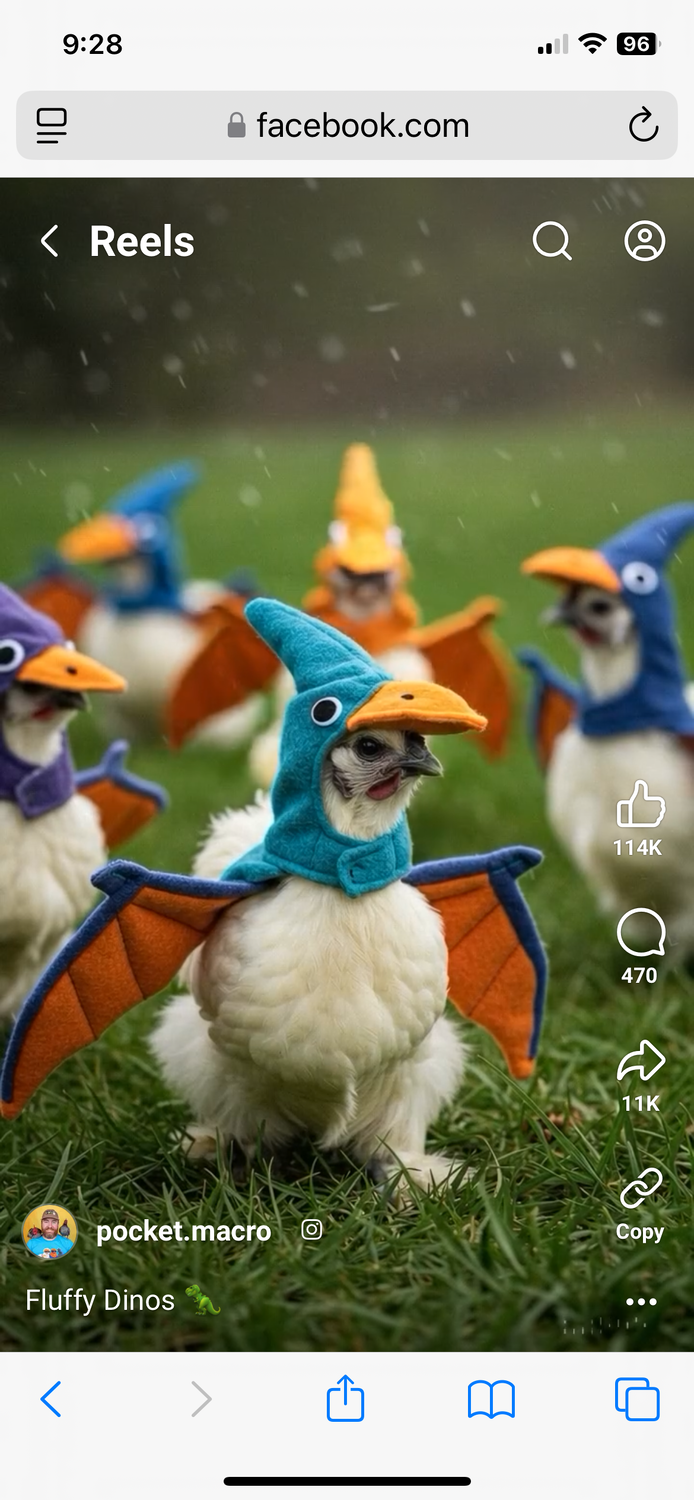Go back in Safari's browser history
Image resolution: width=694 pixels, height=1500 pixels.
pyautogui.click(x=51, y=1399)
